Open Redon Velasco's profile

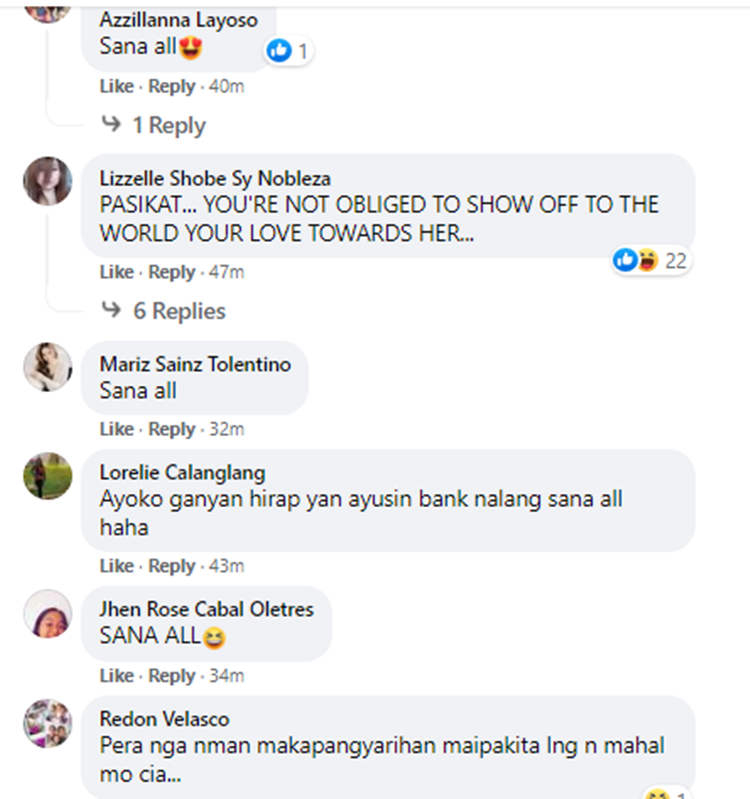[x=164, y=719]
